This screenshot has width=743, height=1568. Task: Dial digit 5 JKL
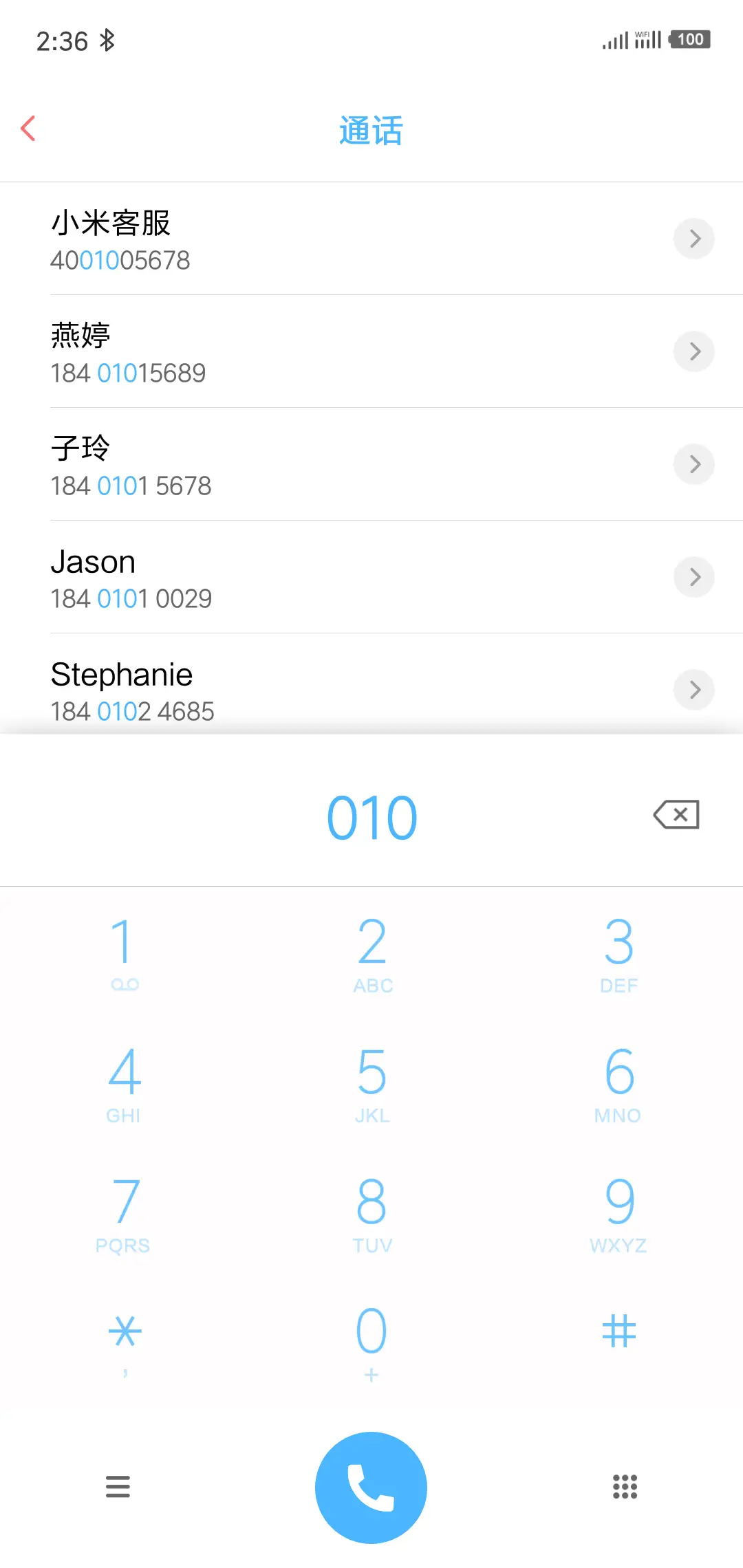371,1082
